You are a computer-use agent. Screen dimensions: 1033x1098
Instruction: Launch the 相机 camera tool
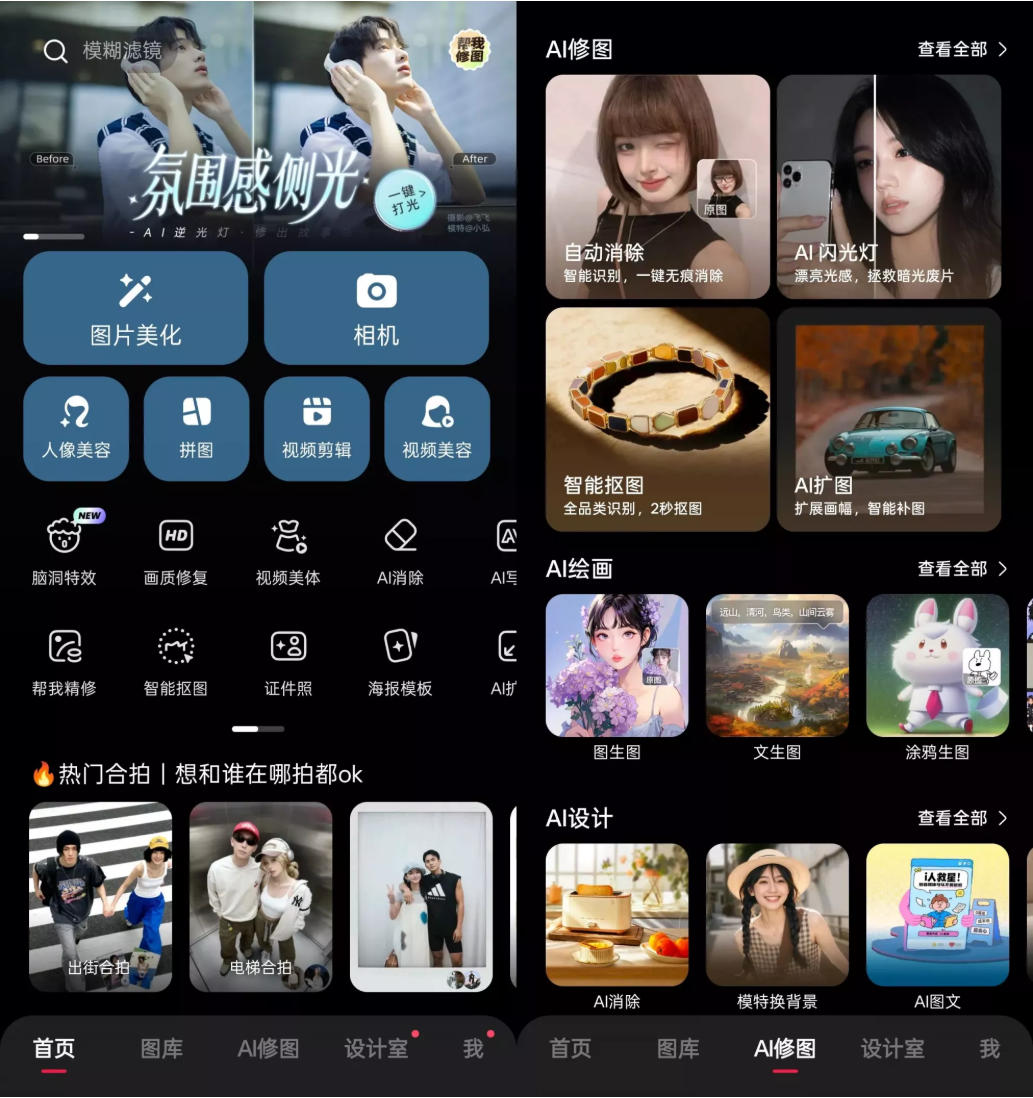(x=376, y=307)
